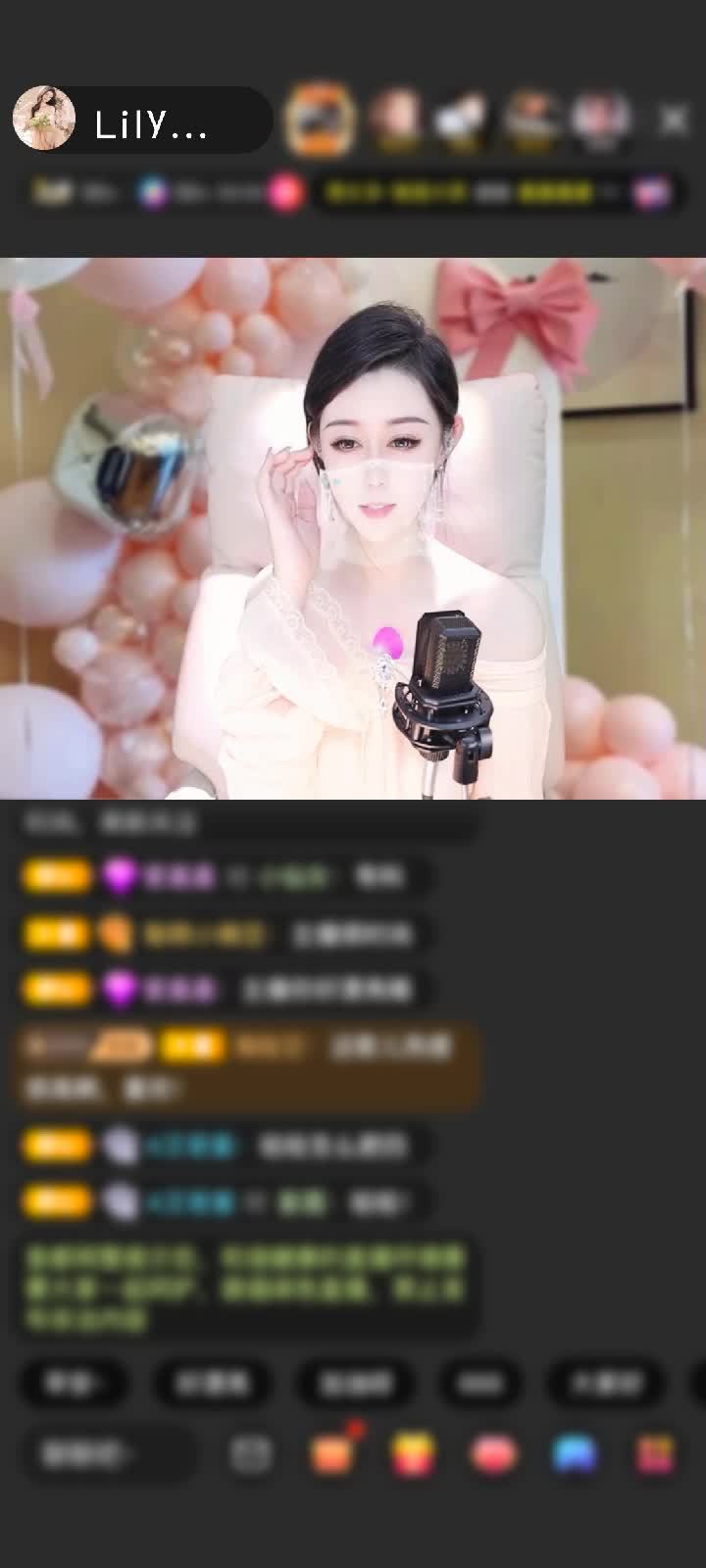
Task: Tap the chat message input field
Action: tap(110, 1454)
